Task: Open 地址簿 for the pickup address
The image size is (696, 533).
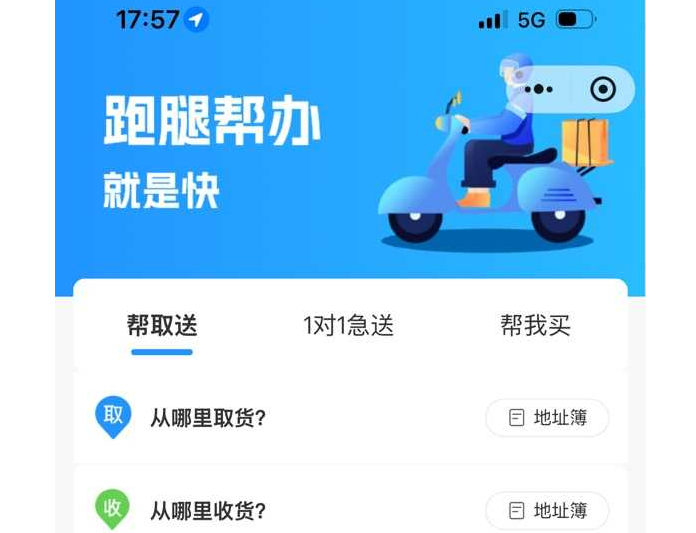Action: 547,418
